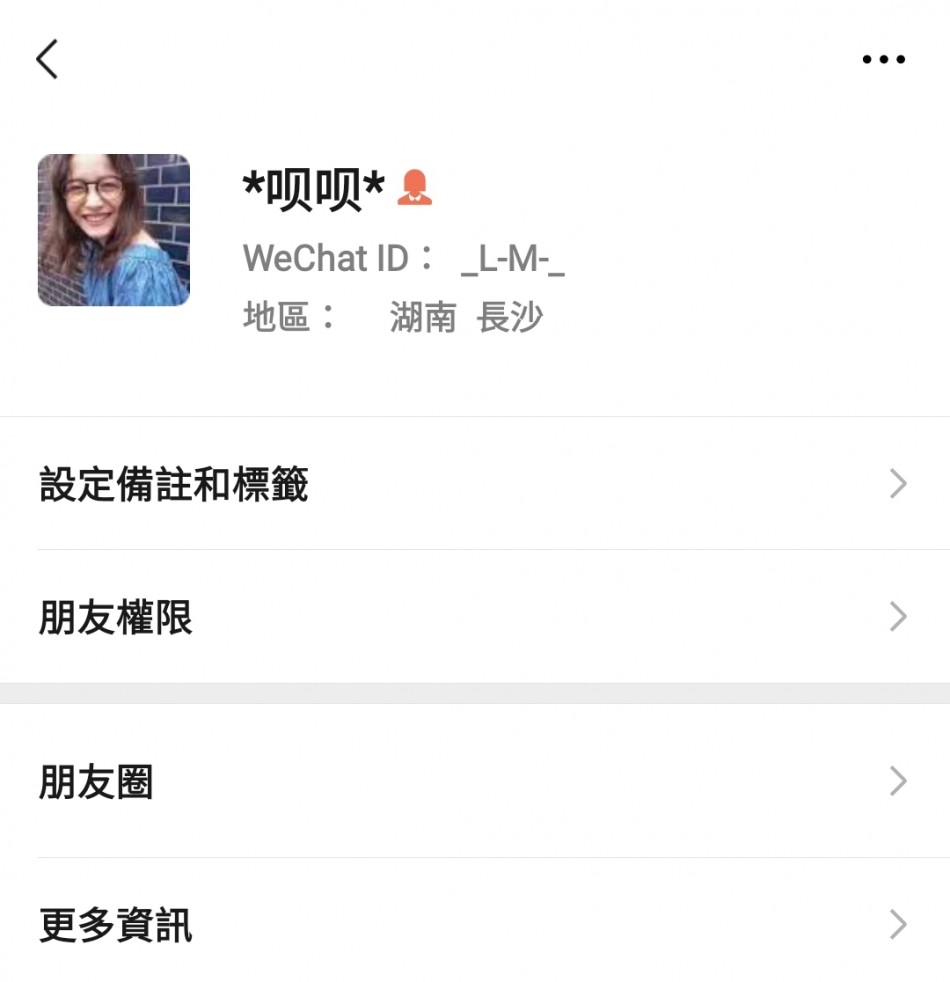View the contact's profile photo

click(113, 230)
